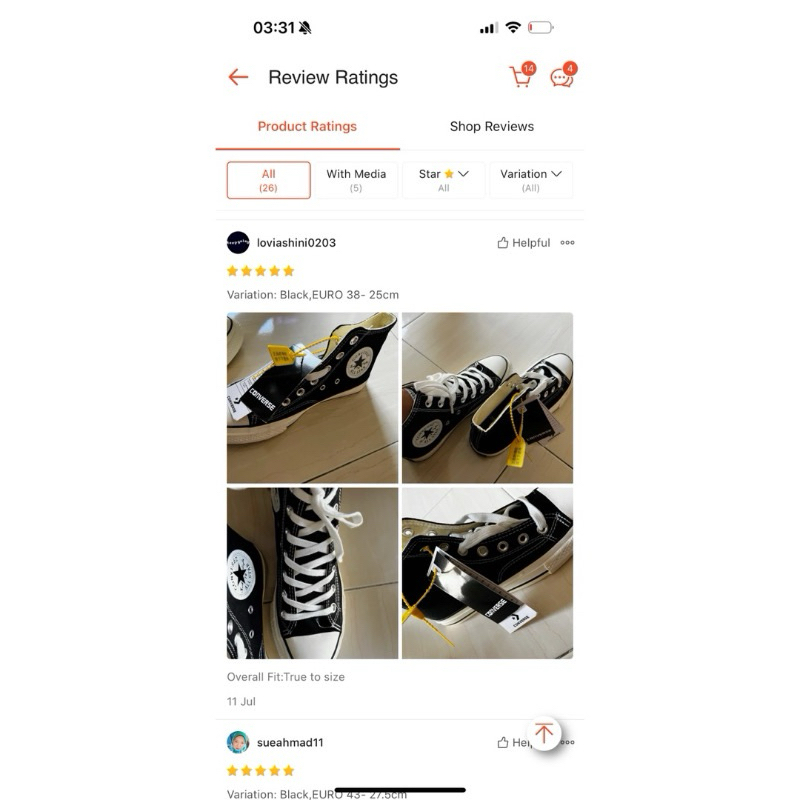This screenshot has height=800, width=800.
Task: Go back from Review Ratings
Action: click(x=238, y=77)
